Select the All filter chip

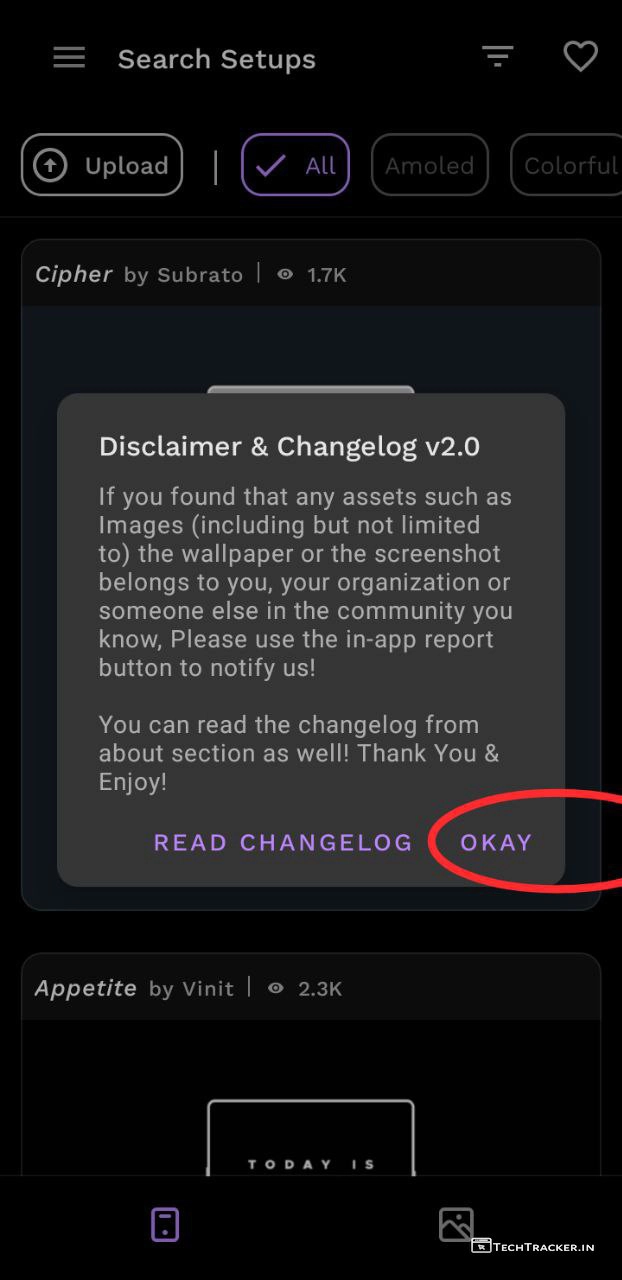tap(295, 165)
